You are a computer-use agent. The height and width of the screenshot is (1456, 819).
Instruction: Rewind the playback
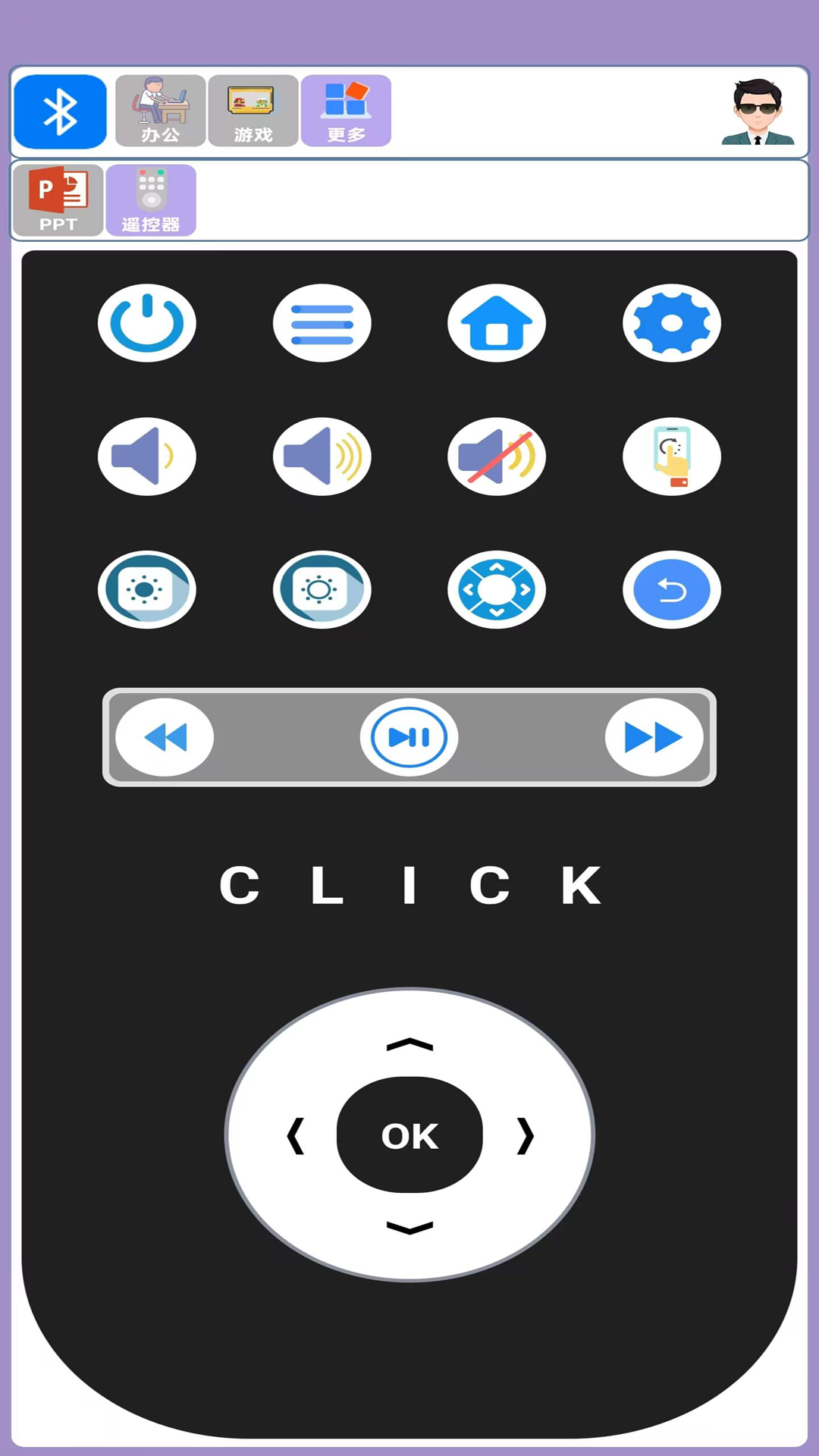(165, 737)
